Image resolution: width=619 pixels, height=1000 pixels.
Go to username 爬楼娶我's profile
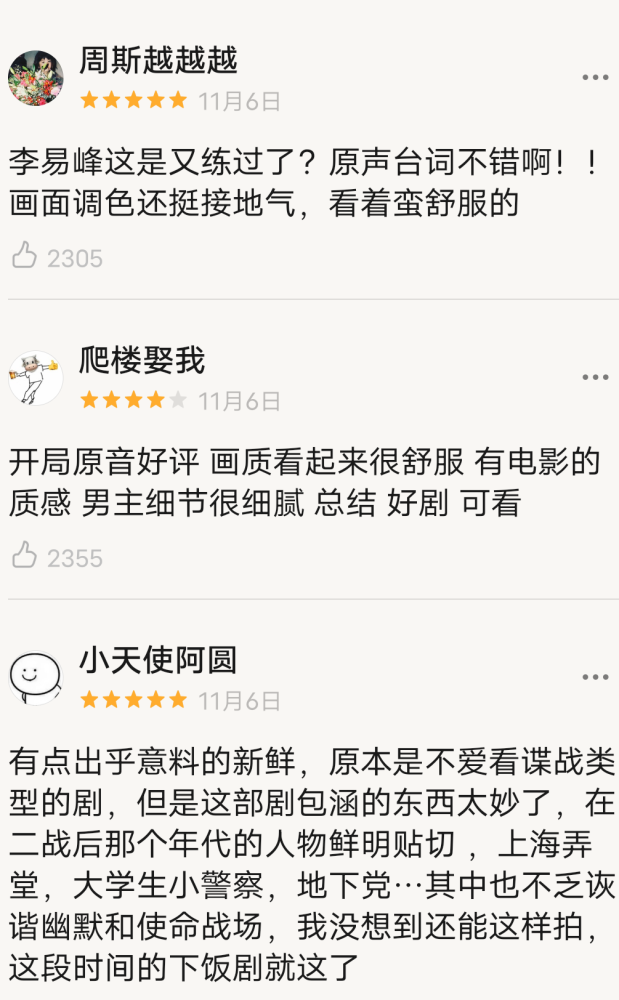[142, 361]
